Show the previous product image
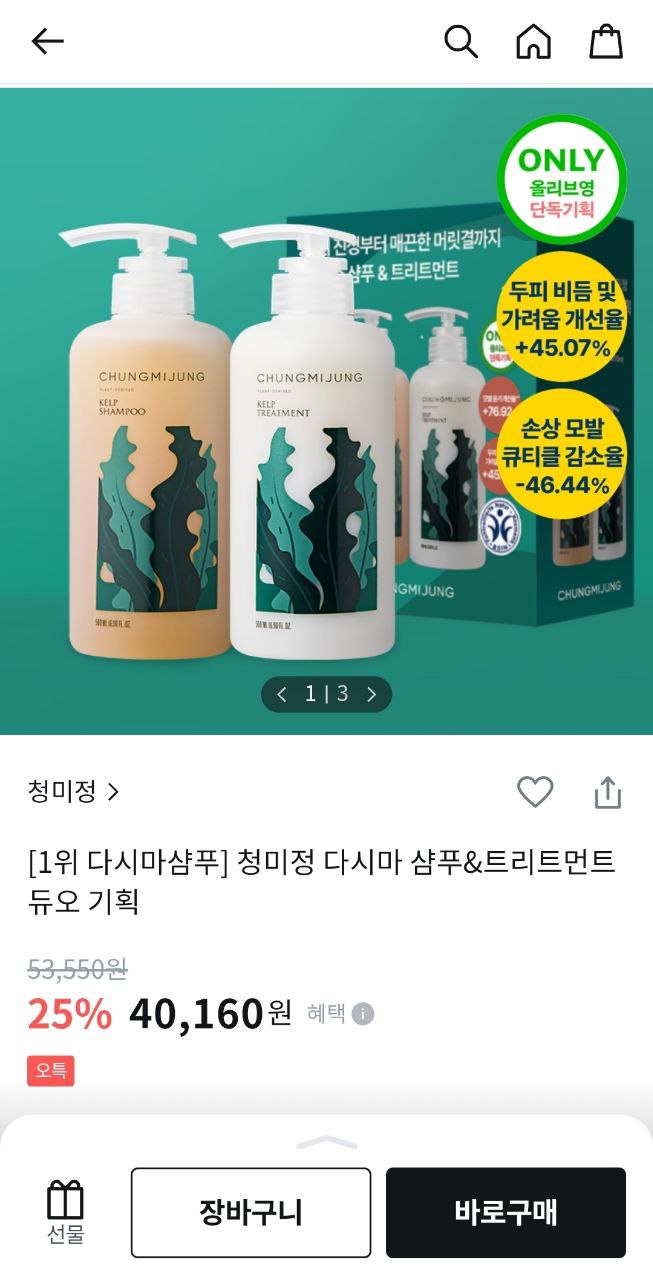Screen dimensions: 653x1280 tap(282, 694)
